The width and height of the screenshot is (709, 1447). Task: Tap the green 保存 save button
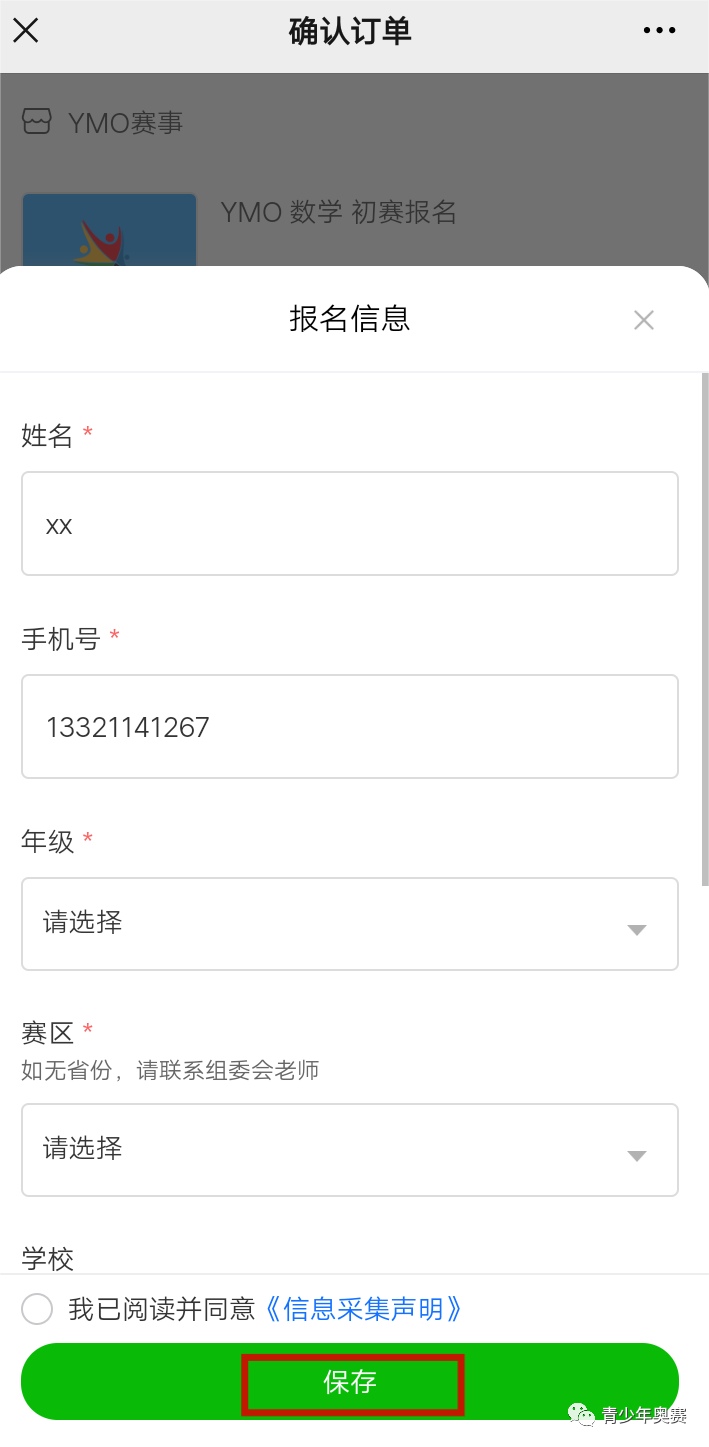click(350, 1382)
